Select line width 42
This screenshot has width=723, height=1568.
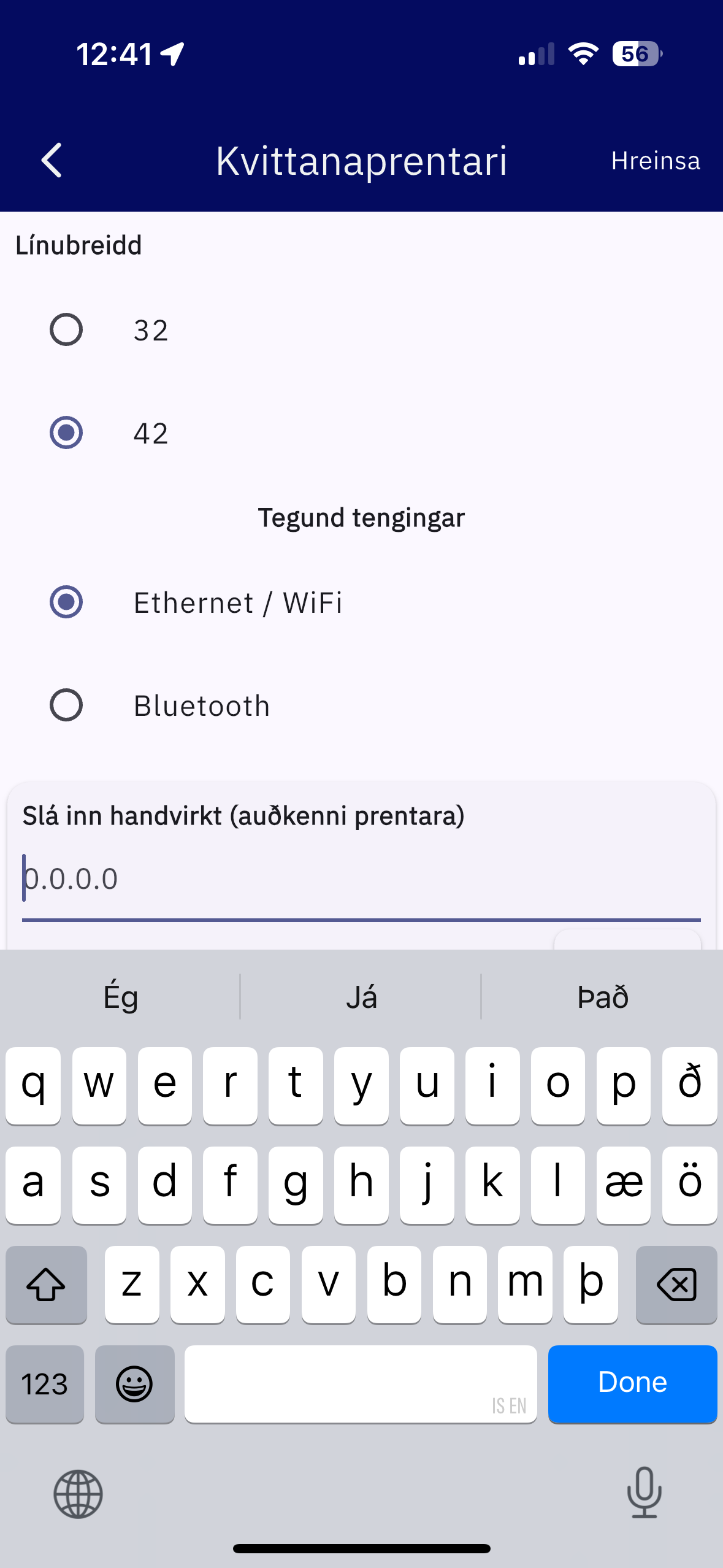[x=66, y=433]
